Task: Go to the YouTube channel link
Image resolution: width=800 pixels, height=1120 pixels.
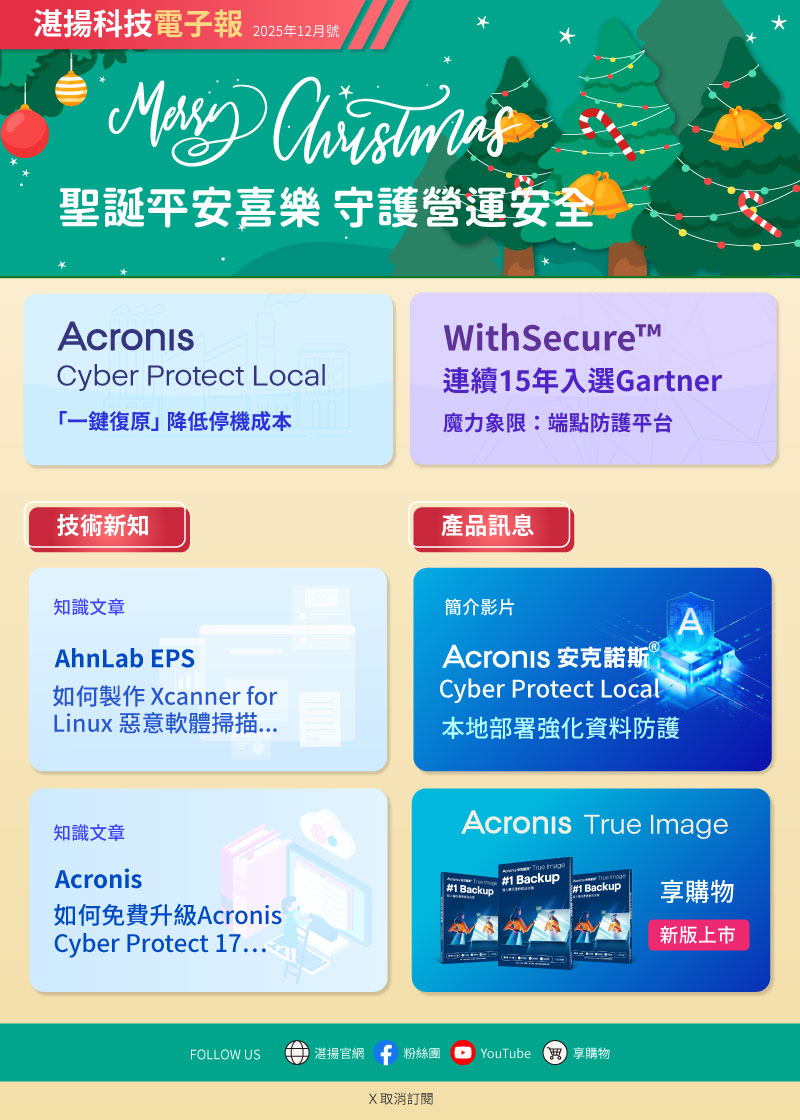Action: [491, 1053]
